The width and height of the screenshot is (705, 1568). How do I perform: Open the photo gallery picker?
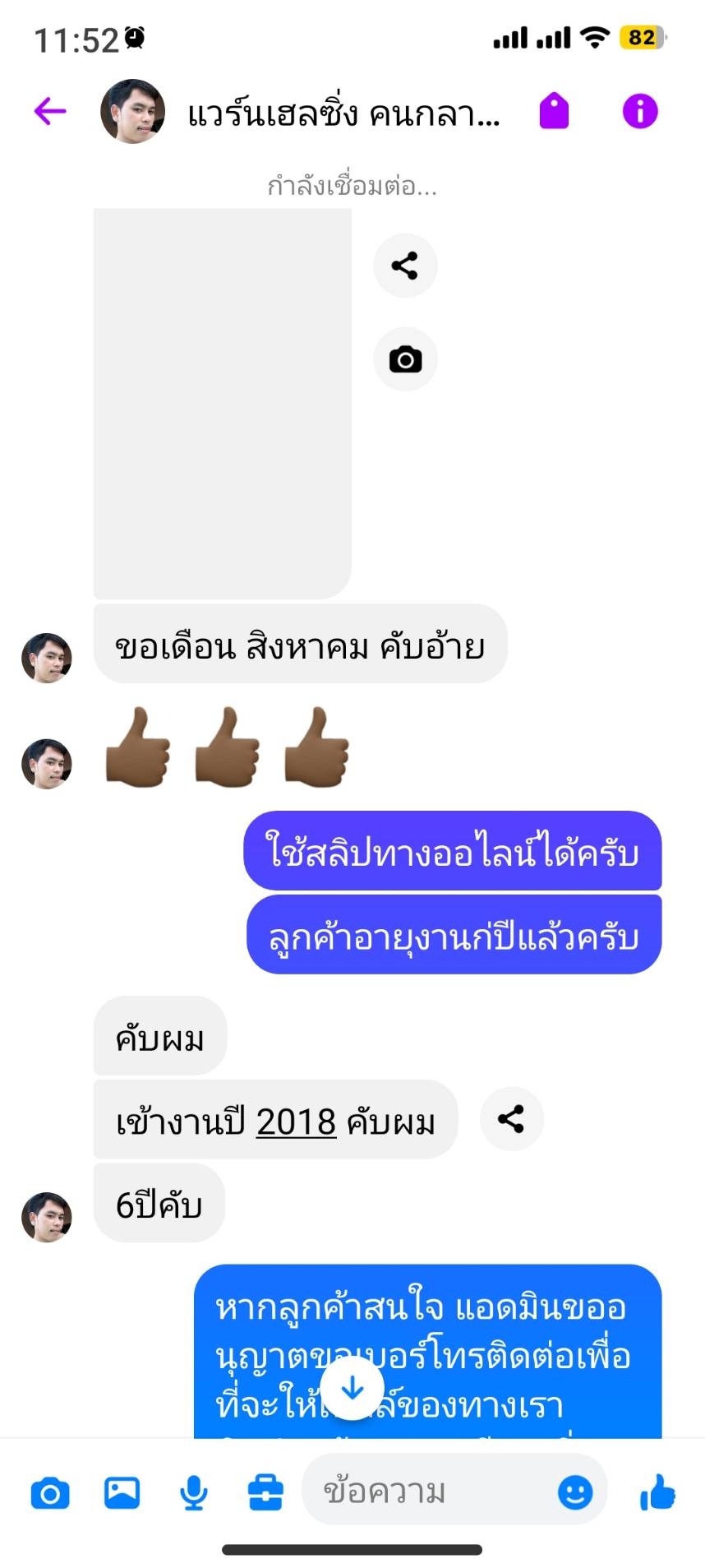point(122,1492)
